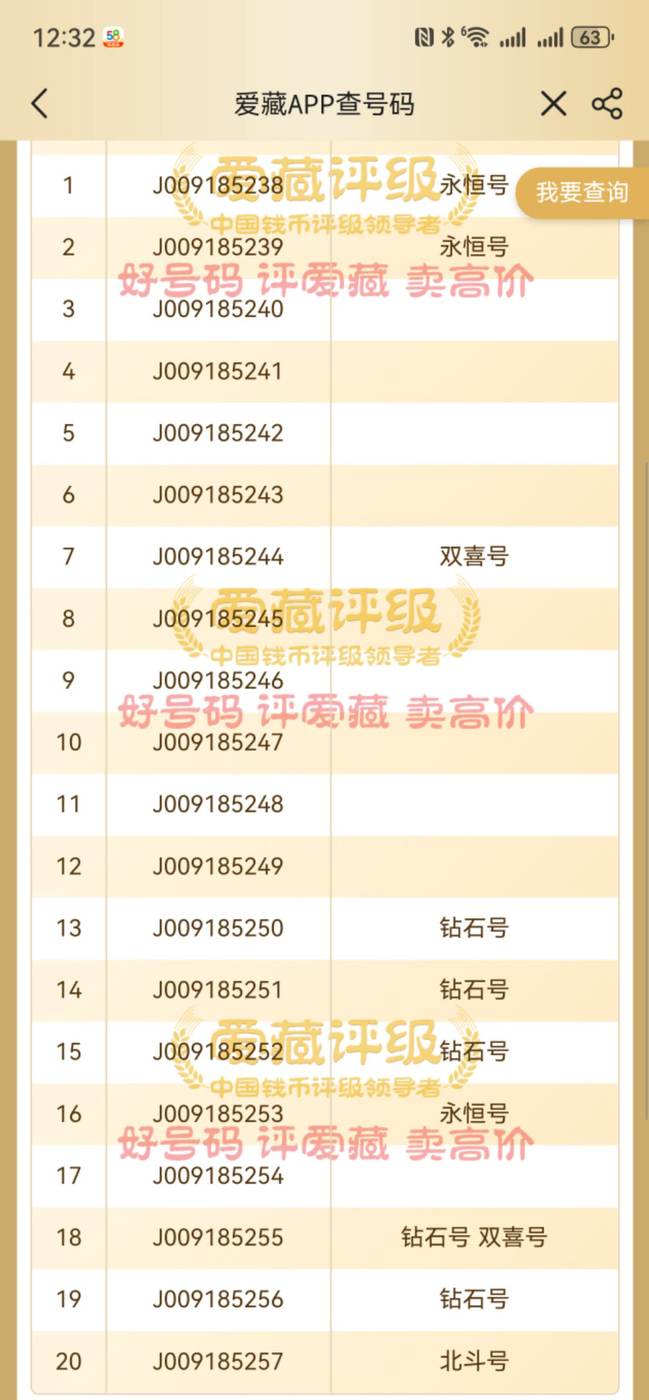This screenshot has width=649, height=1400.
Task: Close the 爱藏APP查号码 page
Action: click(553, 104)
